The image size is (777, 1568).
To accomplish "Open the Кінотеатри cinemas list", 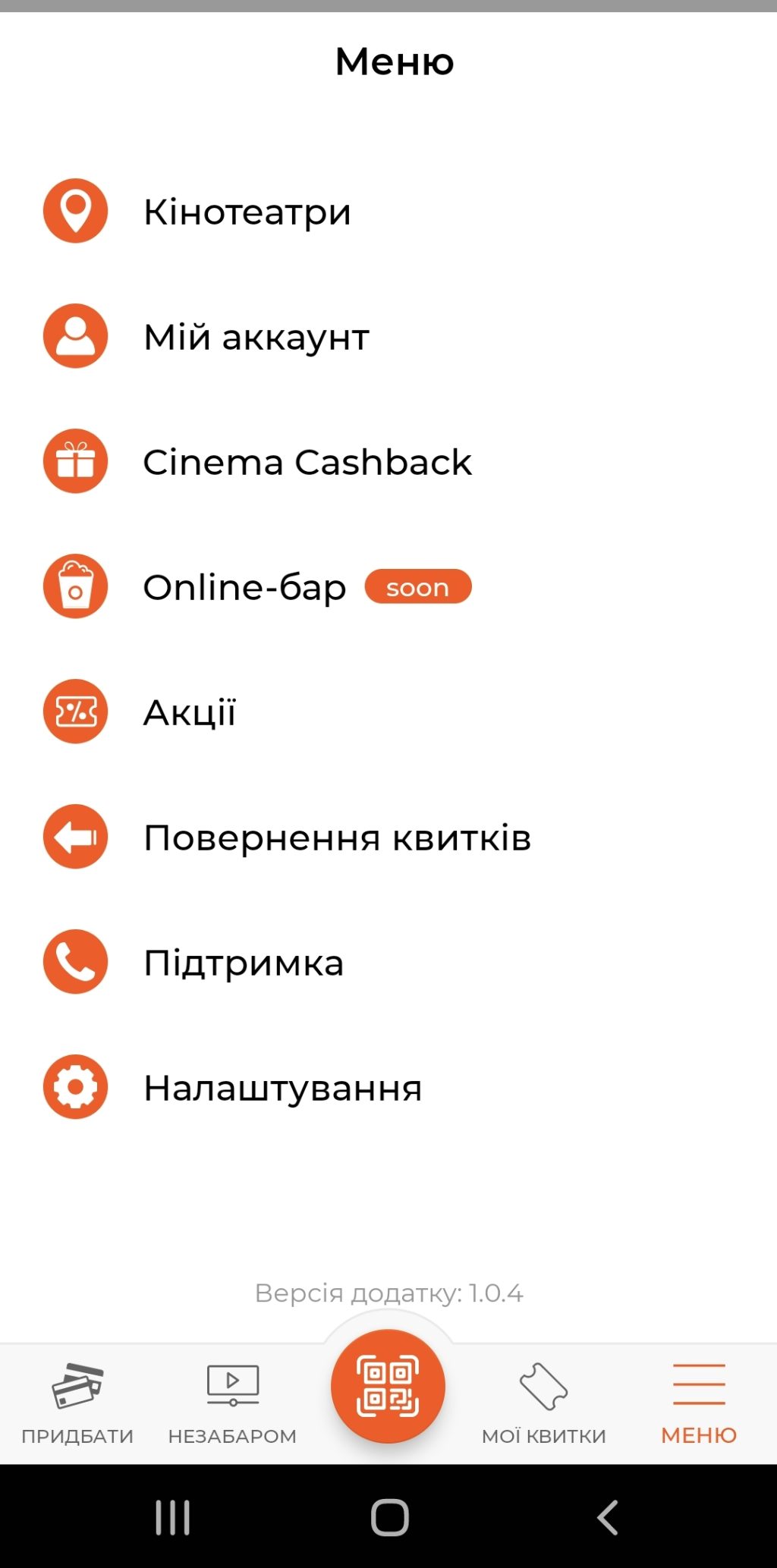I will tap(247, 212).
